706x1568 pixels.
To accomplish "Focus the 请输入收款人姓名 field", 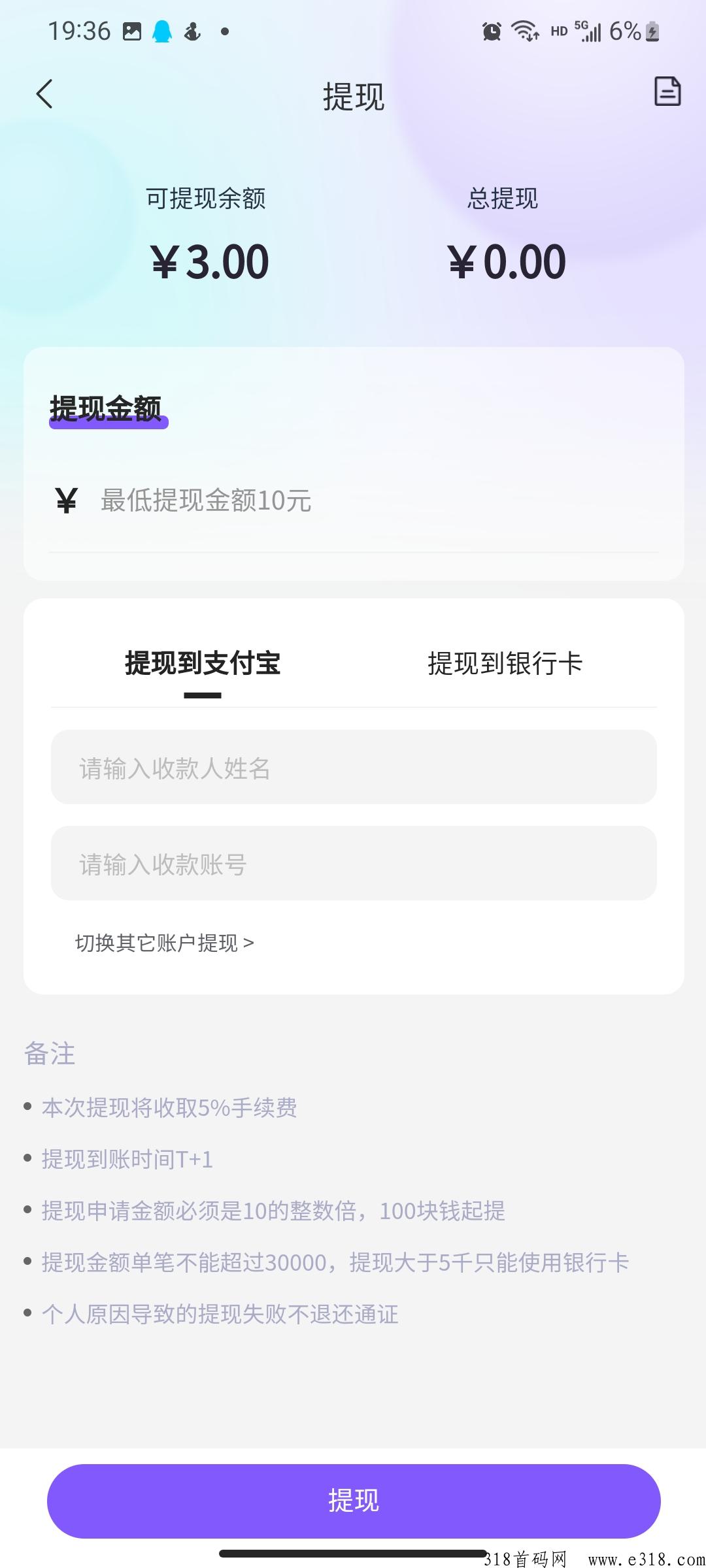I will click(354, 767).
